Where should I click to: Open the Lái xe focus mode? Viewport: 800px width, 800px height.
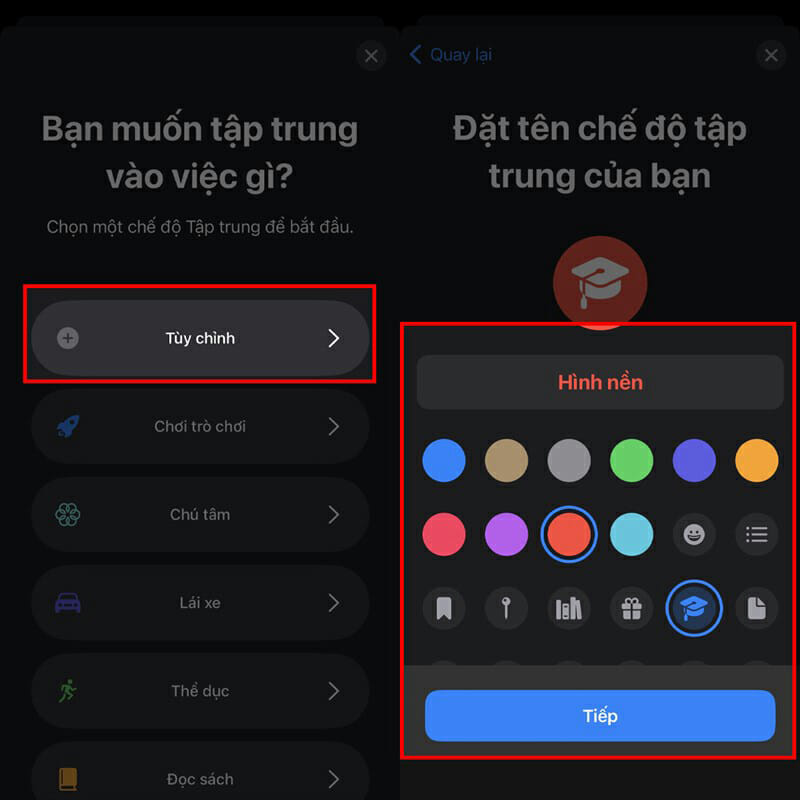(200, 603)
